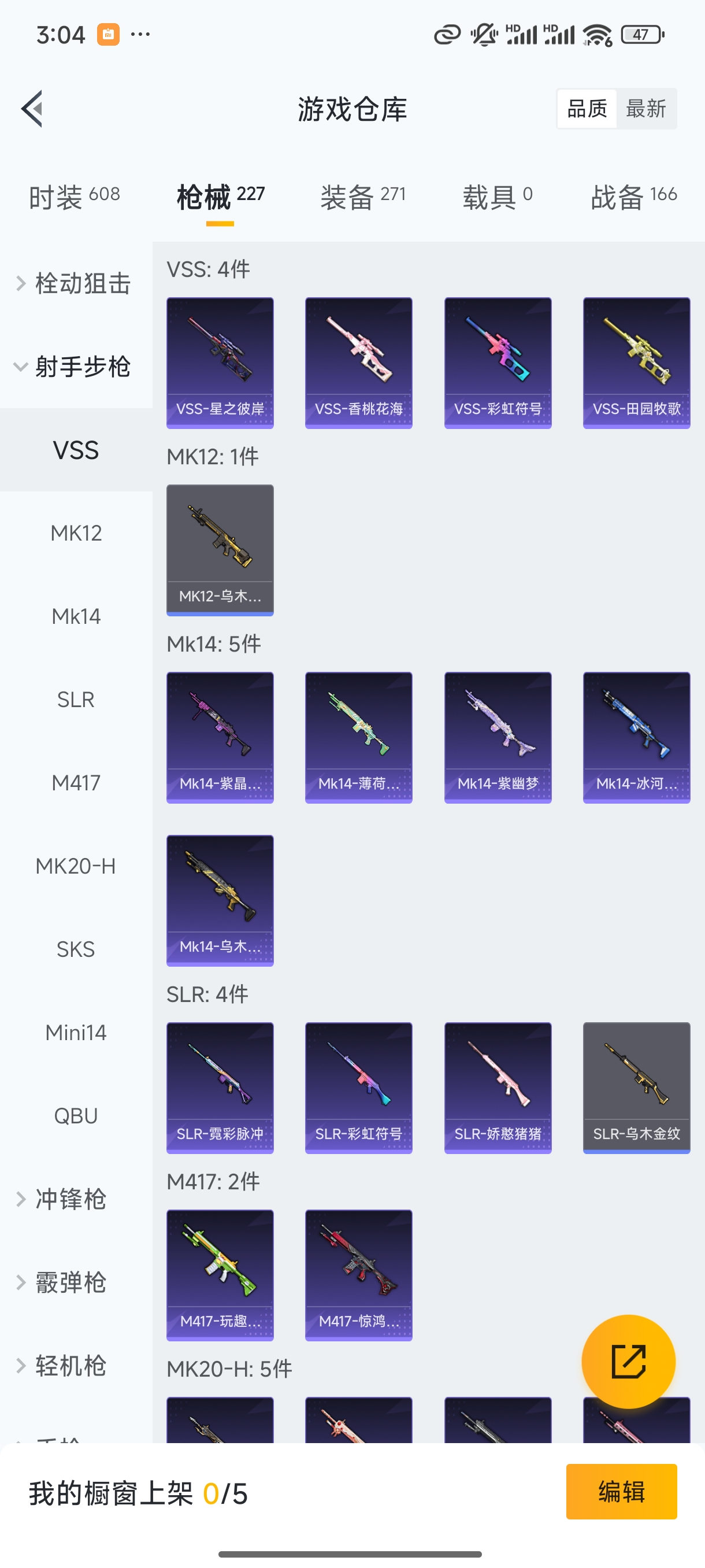Sort items by 最新
Screen dimensions: 705x1568
click(x=645, y=109)
